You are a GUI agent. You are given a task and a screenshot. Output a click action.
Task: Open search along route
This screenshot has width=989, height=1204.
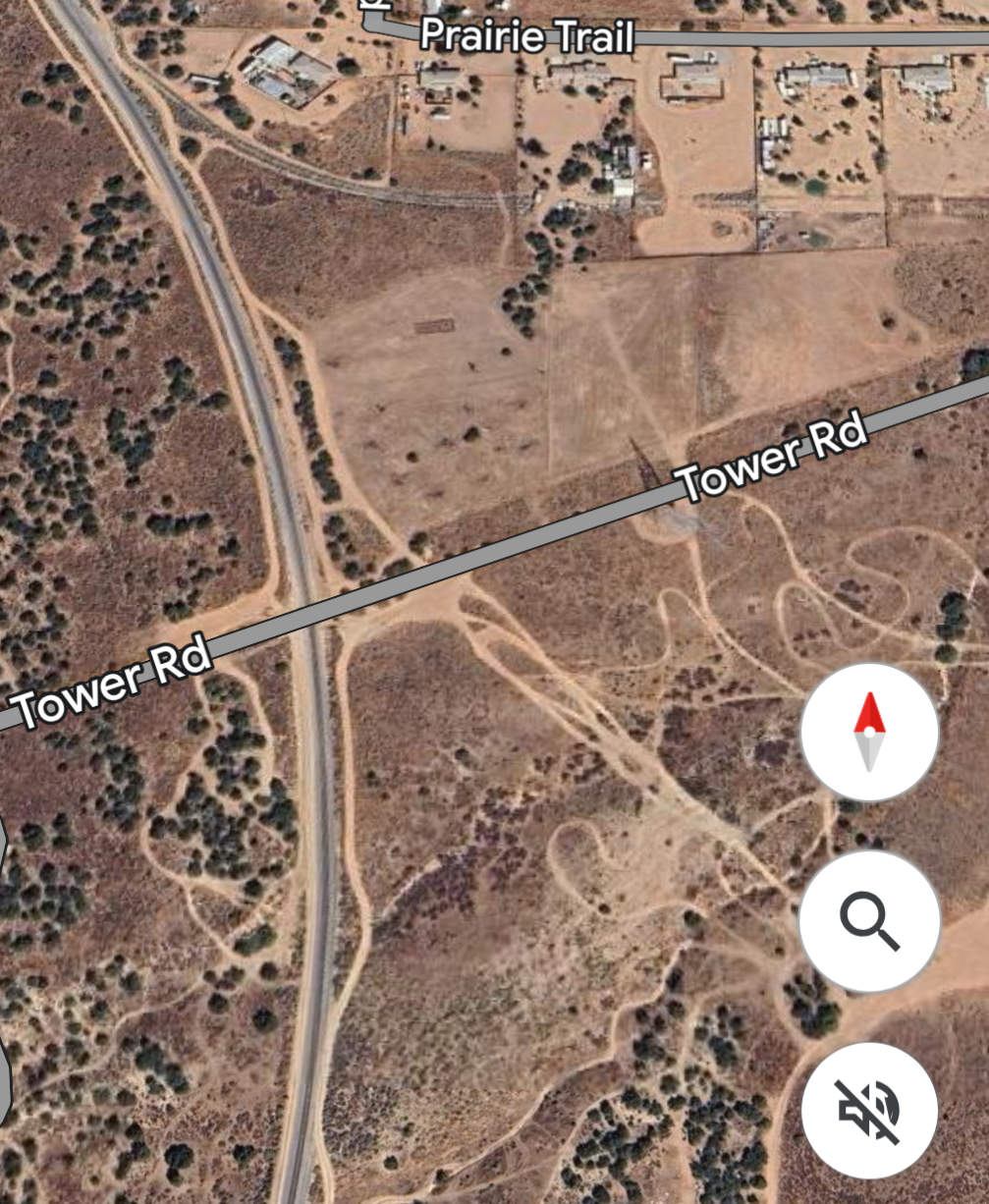click(869, 920)
